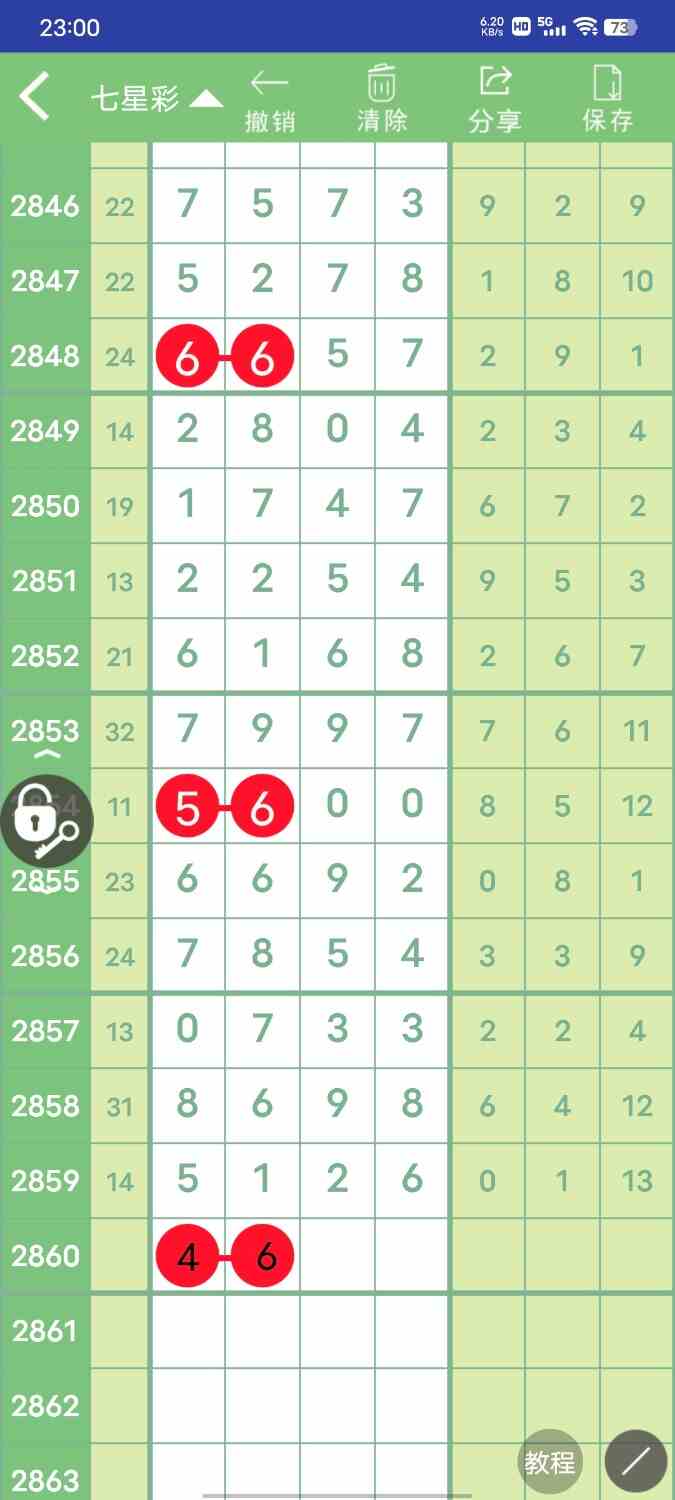Select the line drawing tool button
This screenshot has width=675, height=1500.
(x=636, y=1463)
